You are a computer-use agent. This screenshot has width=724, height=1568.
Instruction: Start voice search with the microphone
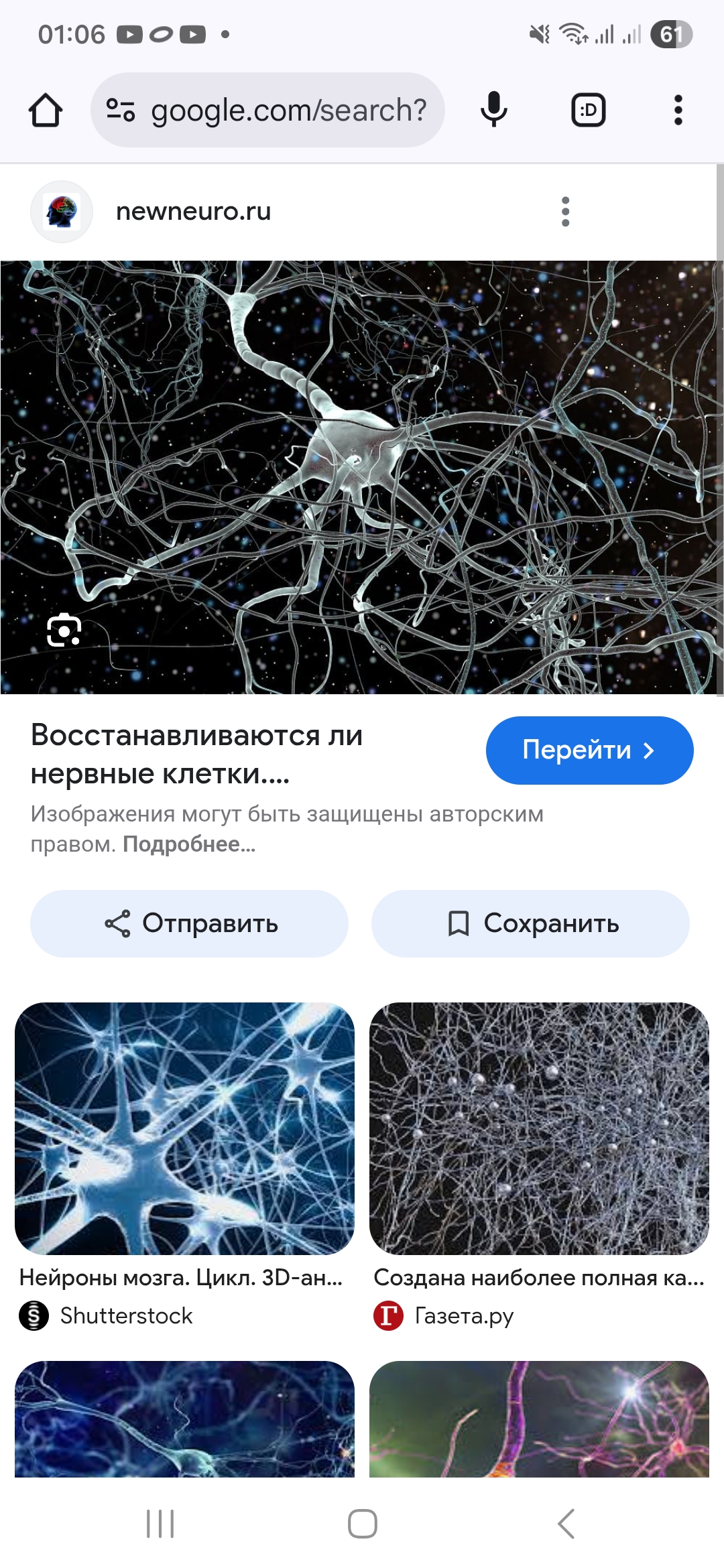(494, 111)
